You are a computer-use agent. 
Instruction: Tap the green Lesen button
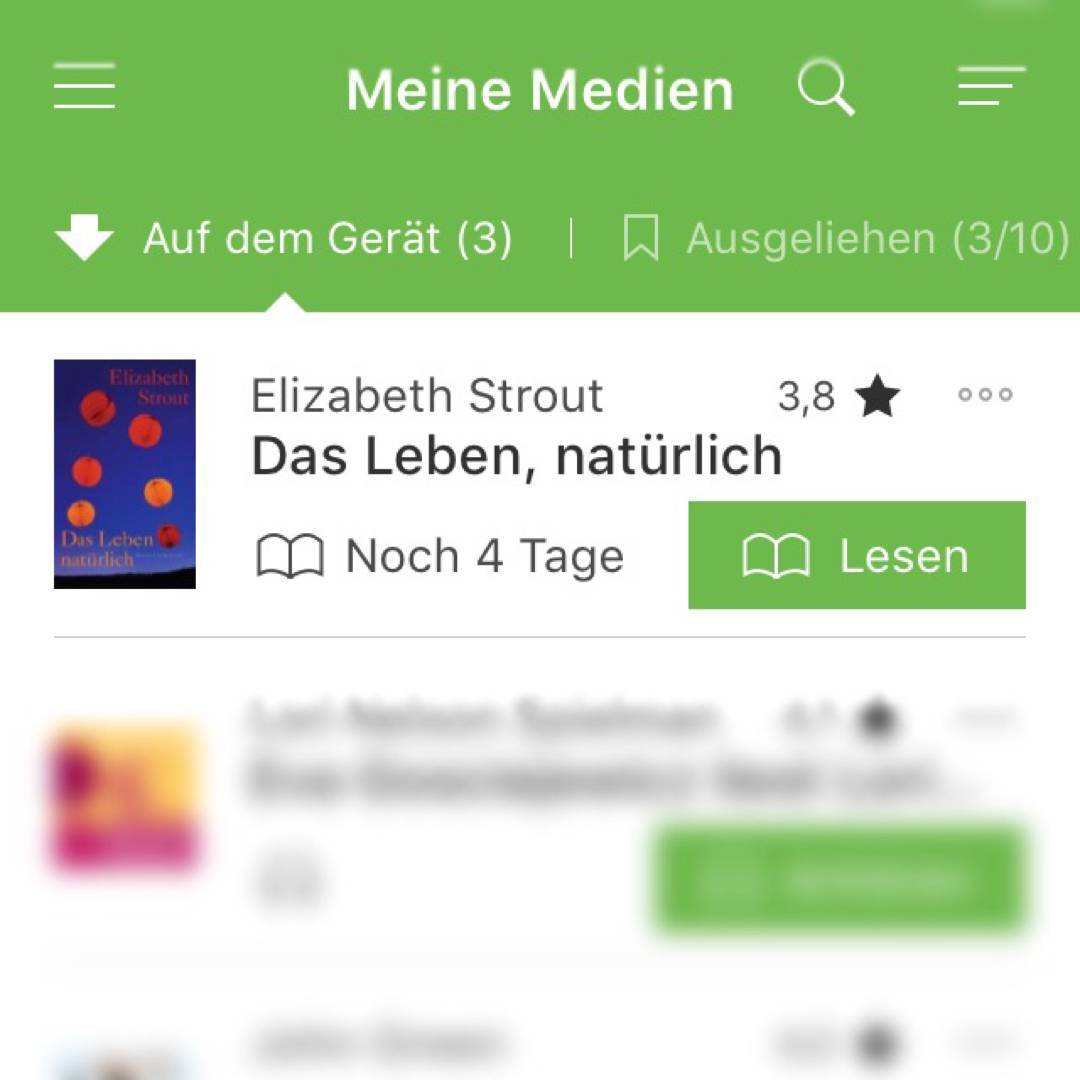[x=857, y=555]
